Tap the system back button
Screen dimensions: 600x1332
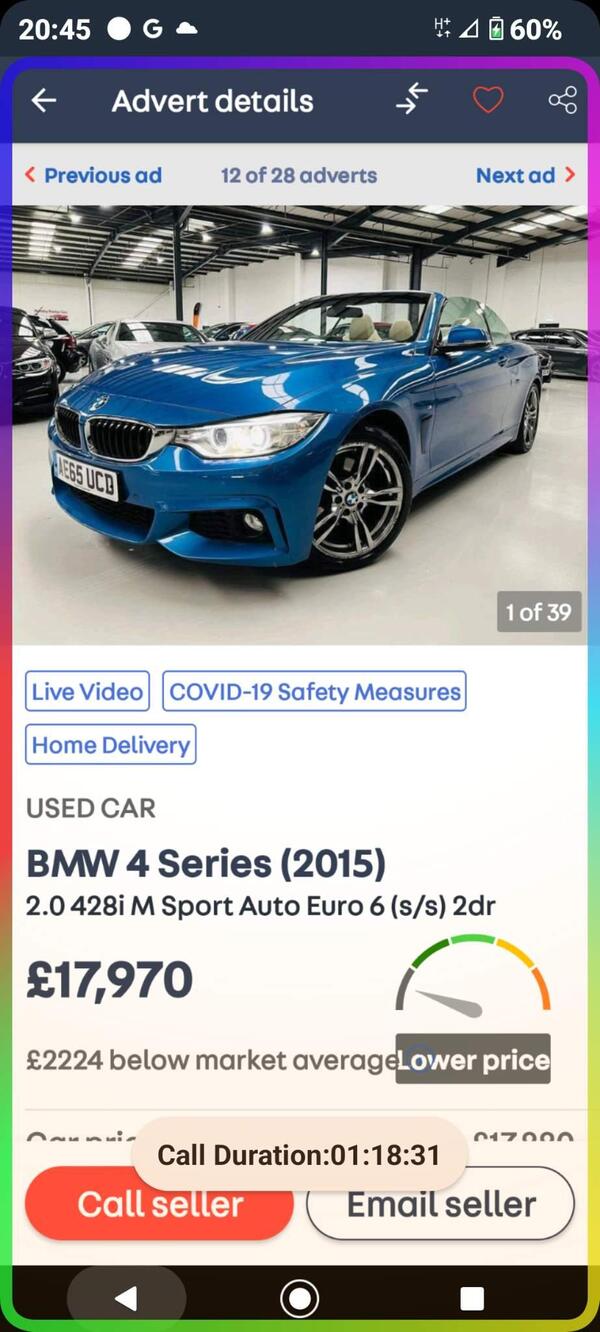(x=126, y=1298)
